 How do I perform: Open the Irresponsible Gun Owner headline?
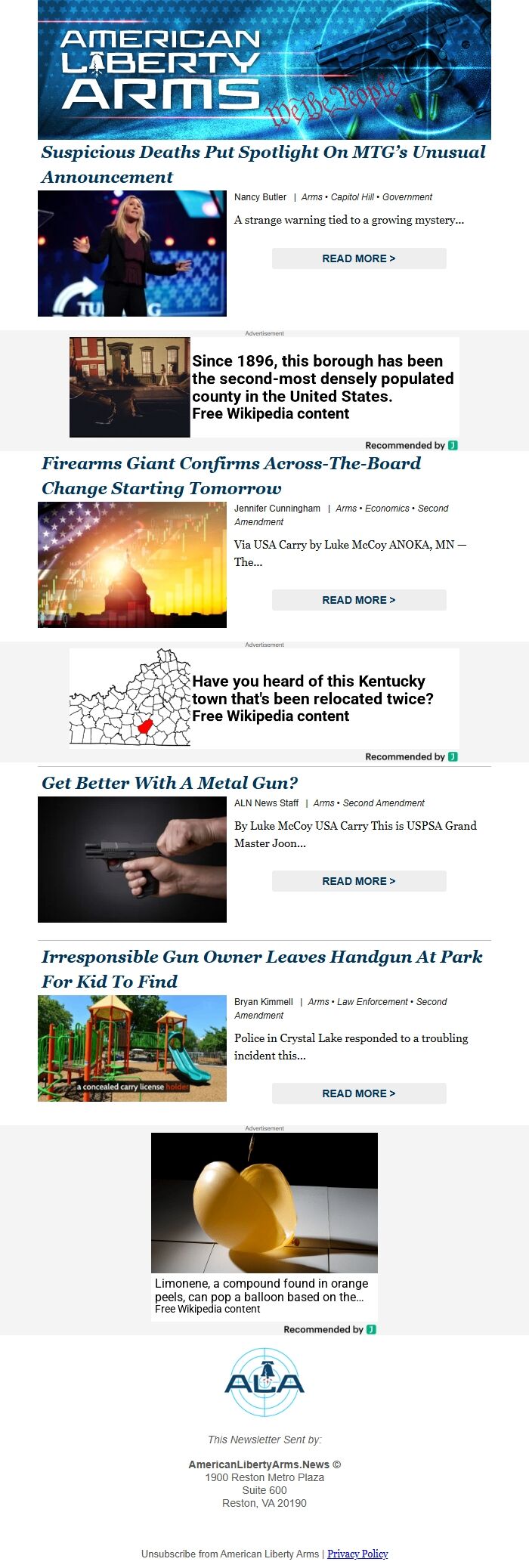tap(261, 969)
